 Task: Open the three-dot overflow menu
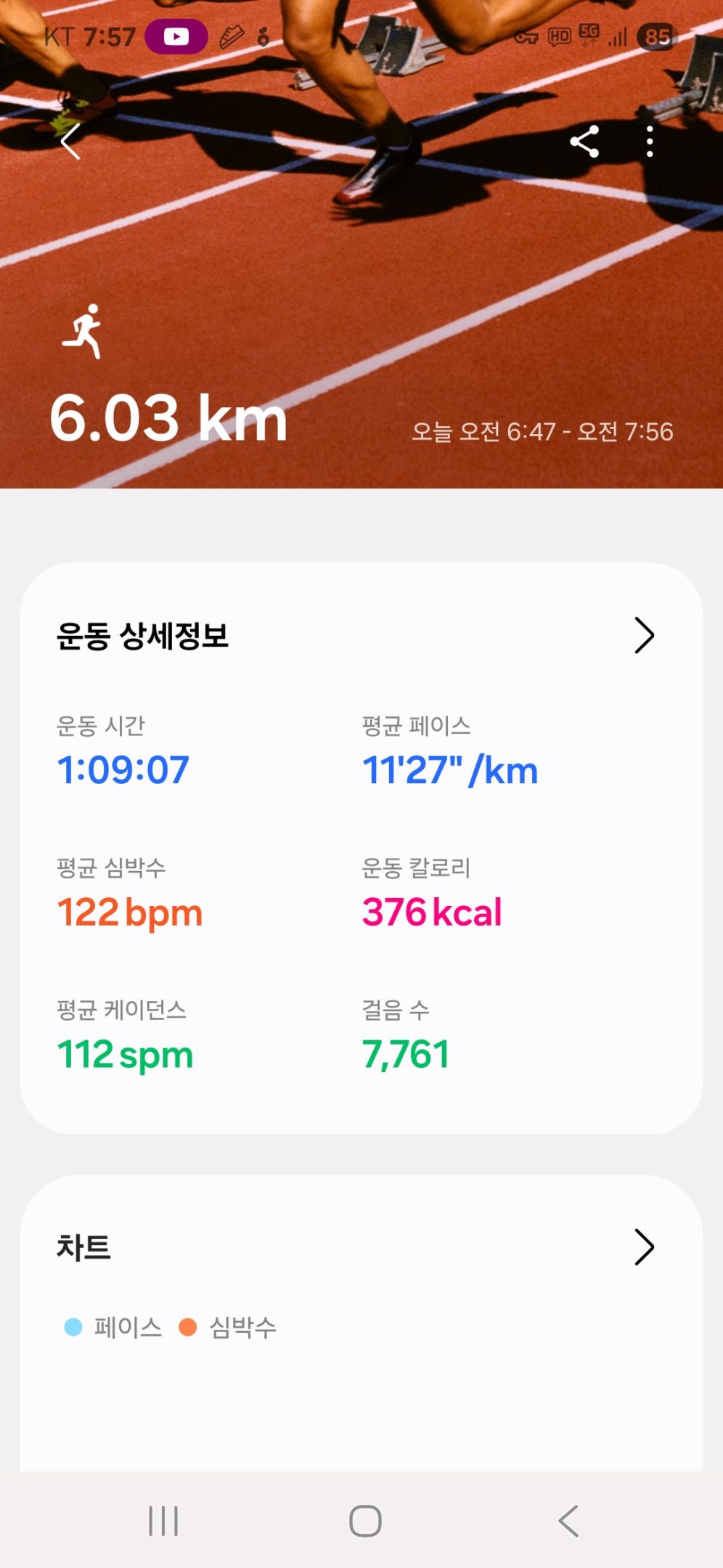coord(650,142)
